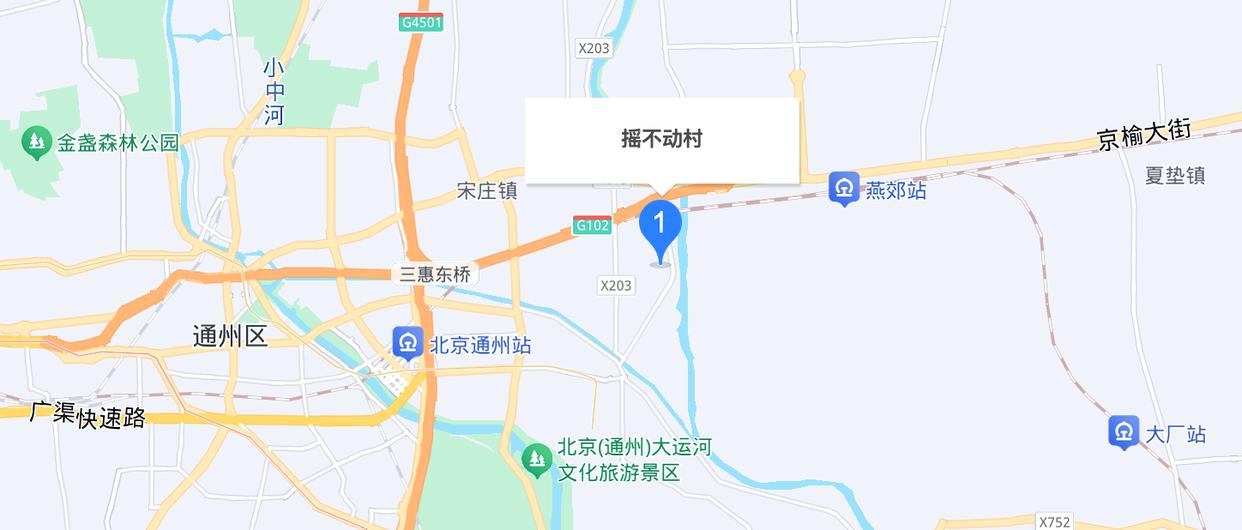Tap the blue location marker numbered 1
Image resolution: width=1242 pixels, height=530 pixels.
pyautogui.click(x=660, y=228)
